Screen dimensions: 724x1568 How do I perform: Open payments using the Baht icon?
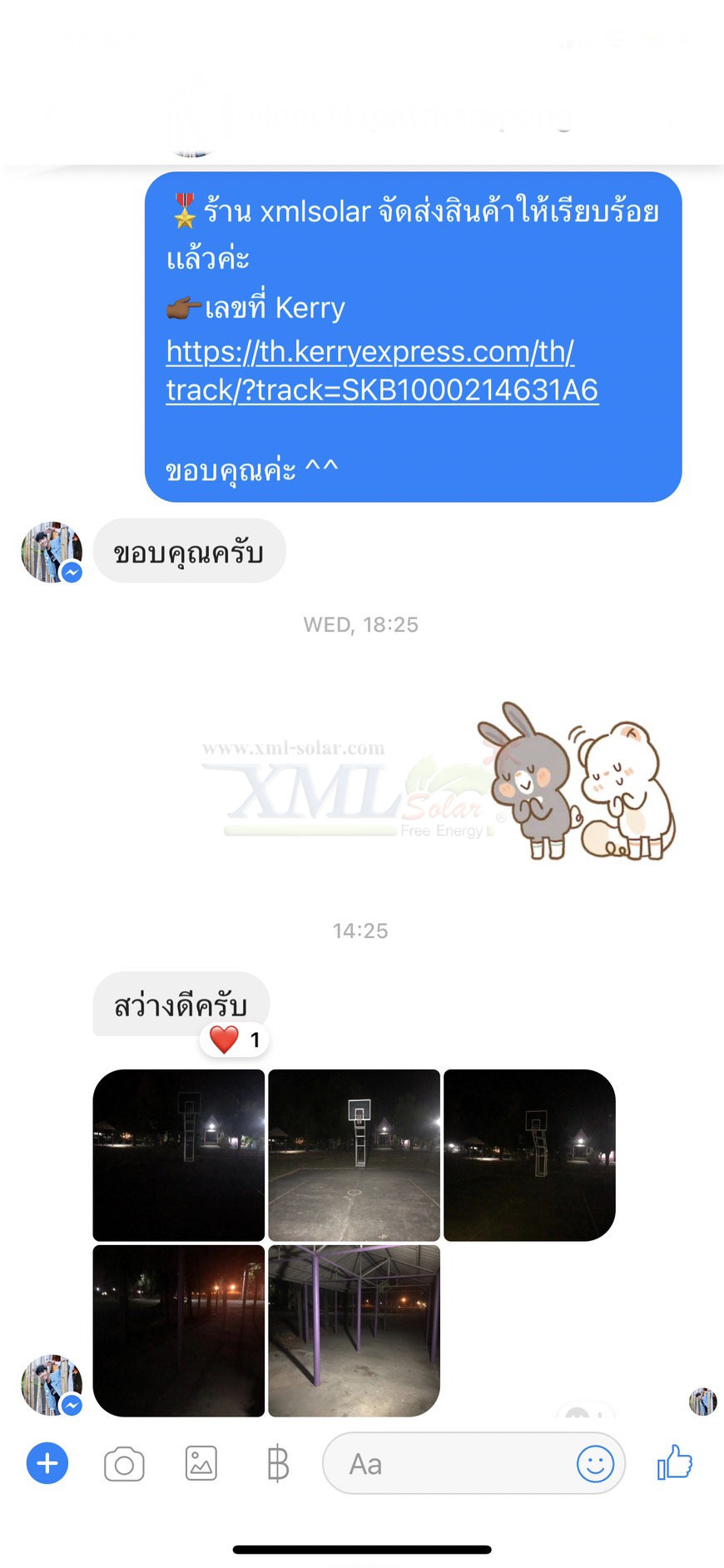click(276, 1463)
